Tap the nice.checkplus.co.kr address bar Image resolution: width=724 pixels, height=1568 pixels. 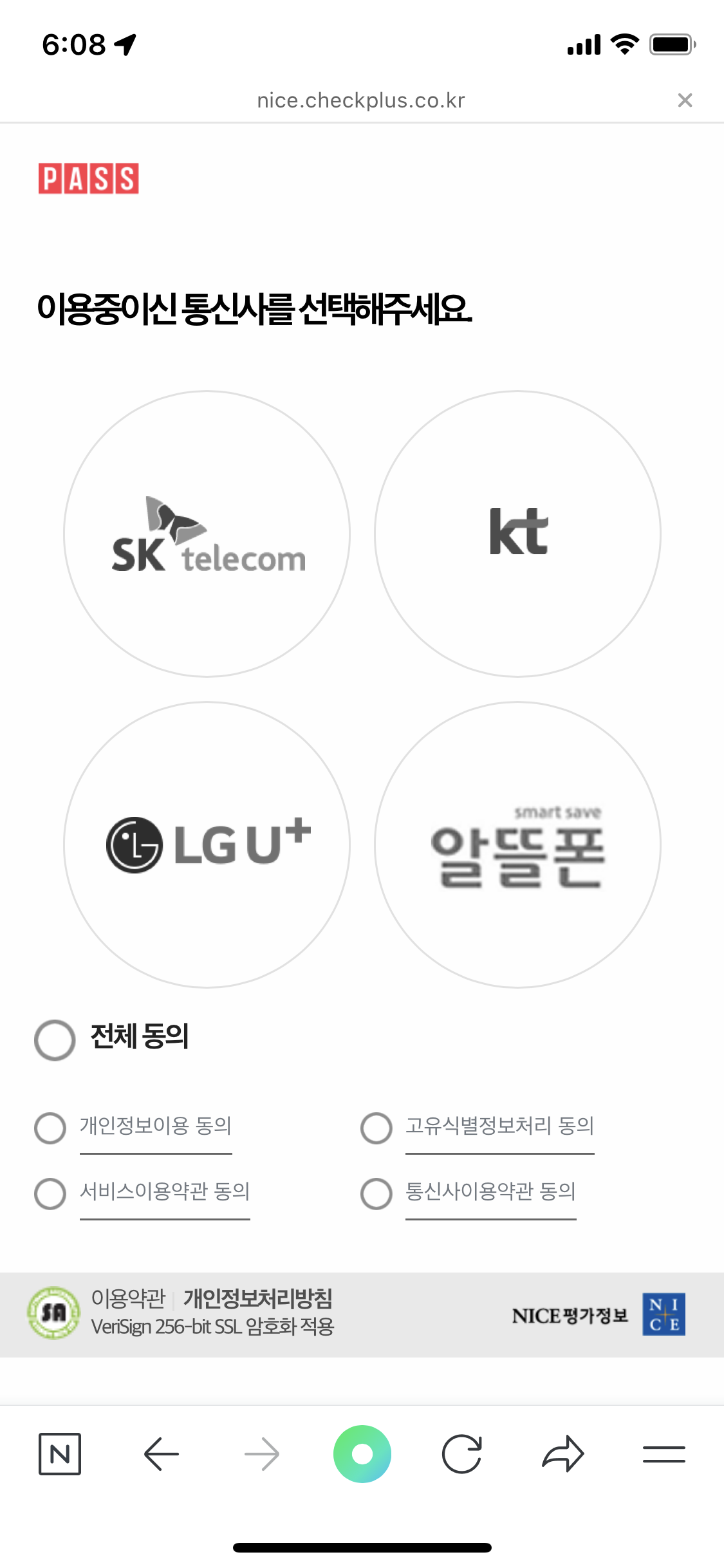coord(362,99)
